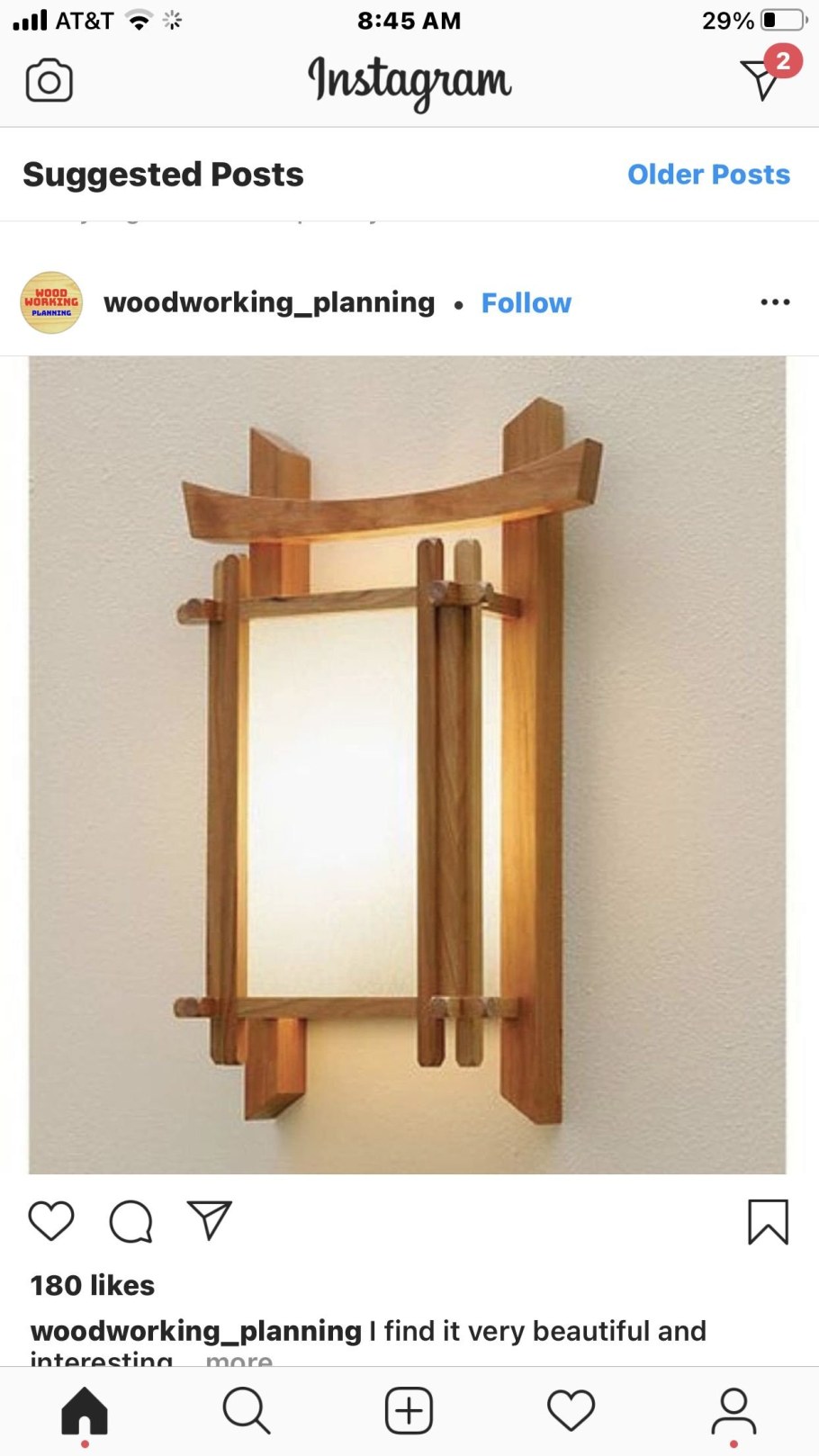Open the Activity heart tab

571,1410
